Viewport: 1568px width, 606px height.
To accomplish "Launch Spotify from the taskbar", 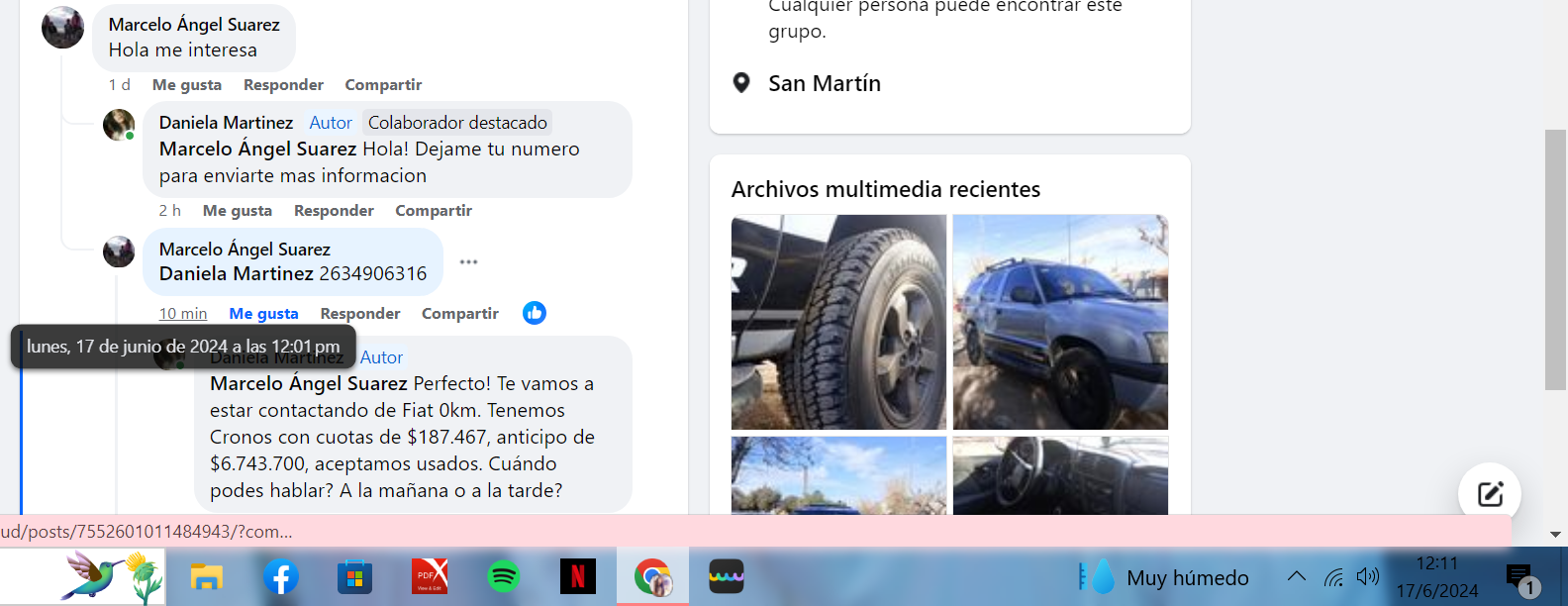I will tap(504, 576).
